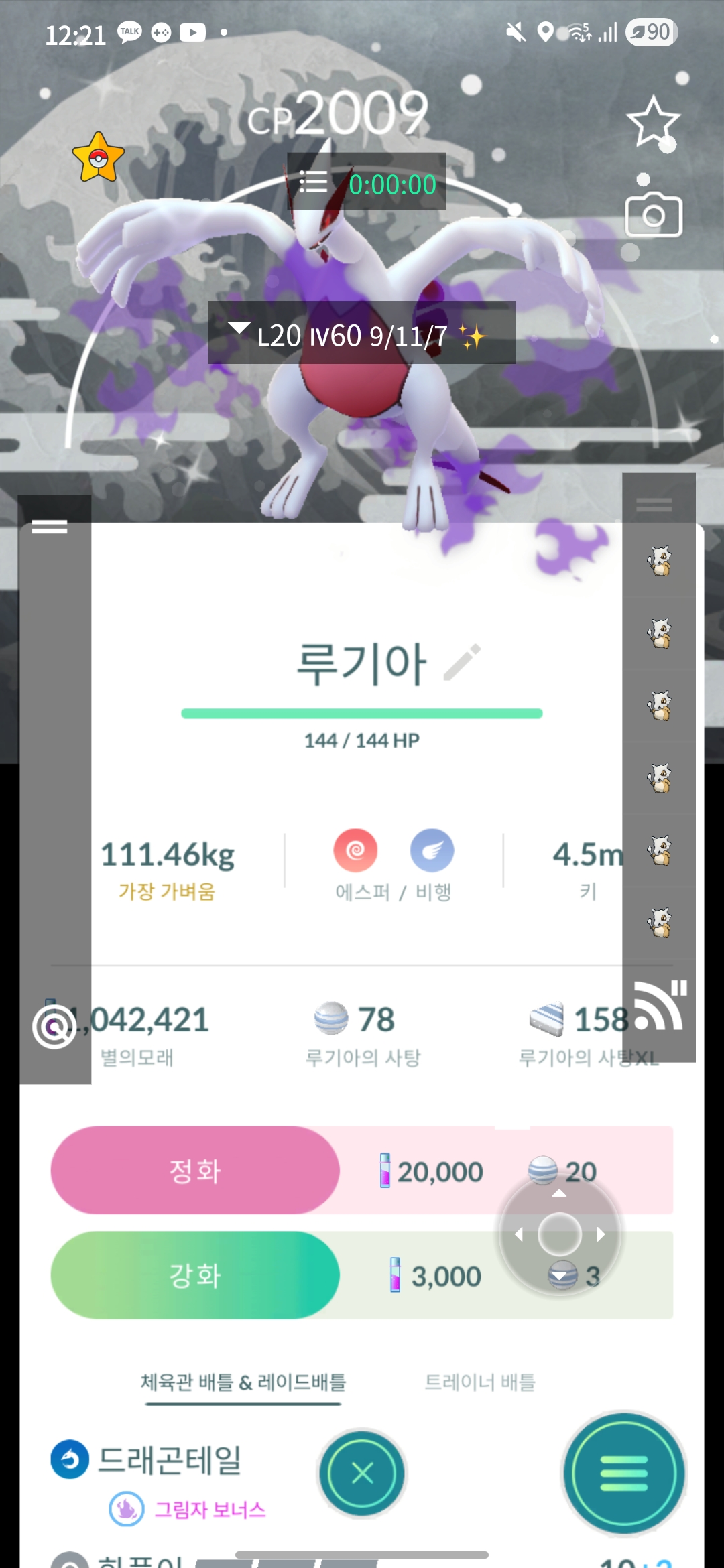This screenshot has height=1568, width=724.
Task: Open the AR camera for Lugia
Action: click(x=654, y=214)
